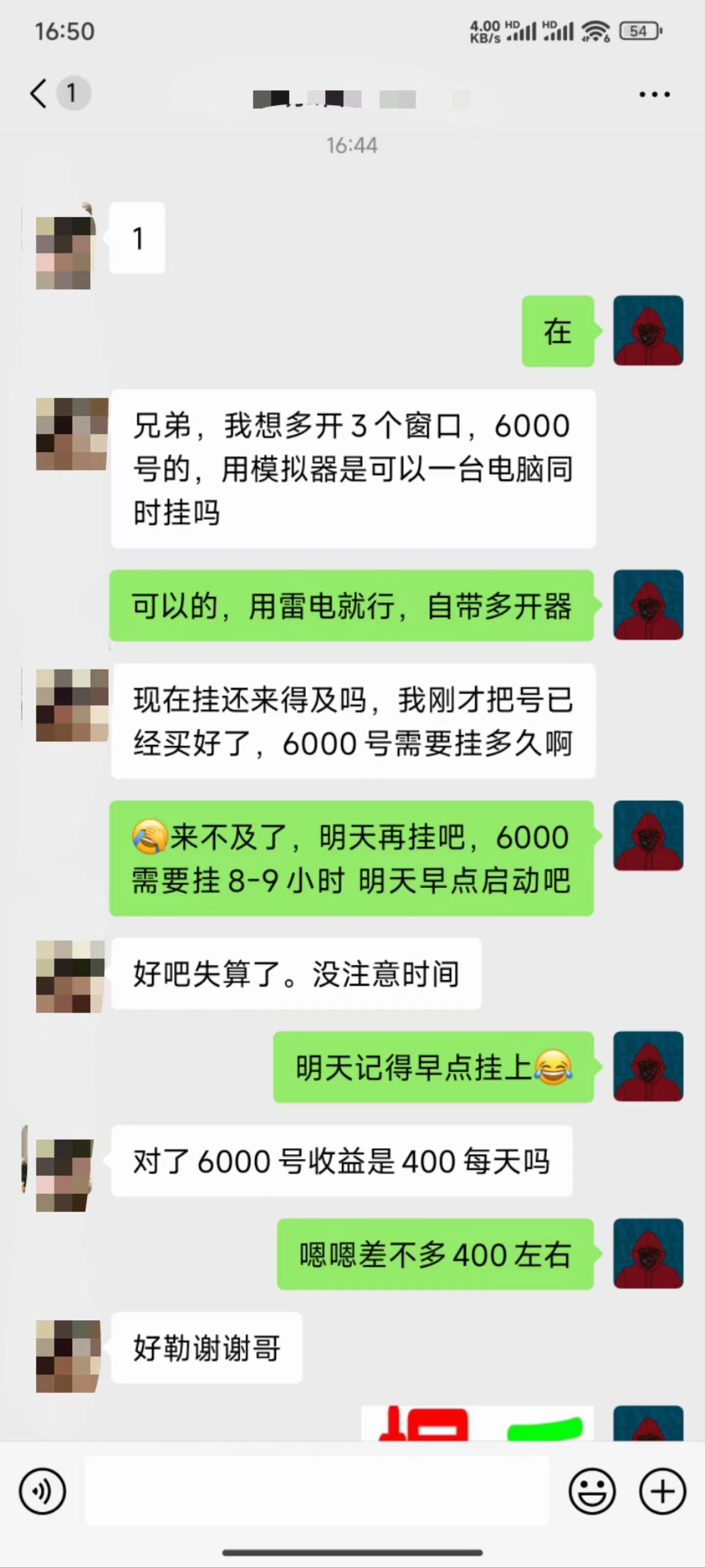The image size is (705, 1568).
Task: Open the three-dot chat options menu
Action: pos(654,95)
